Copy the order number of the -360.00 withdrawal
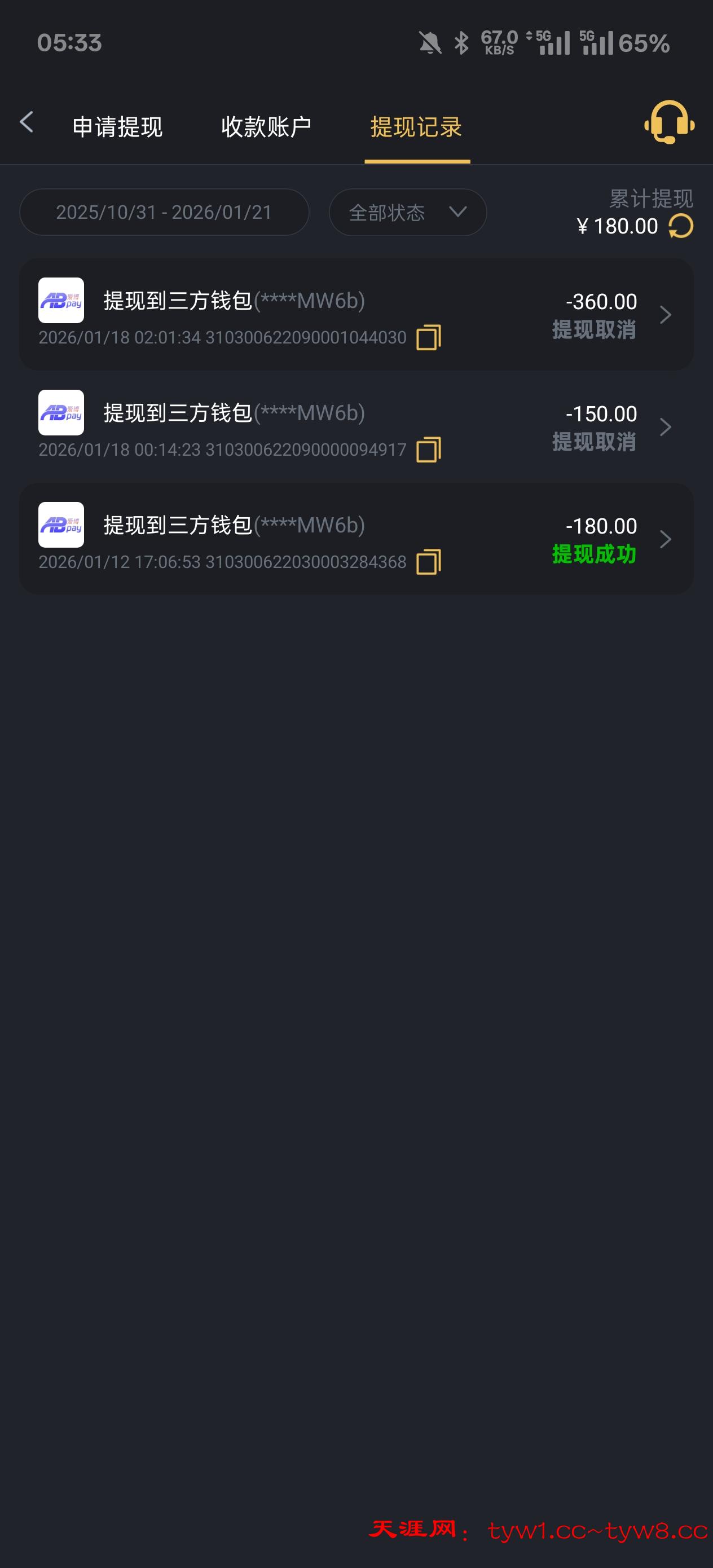The width and height of the screenshot is (713, 1568). 428,337
